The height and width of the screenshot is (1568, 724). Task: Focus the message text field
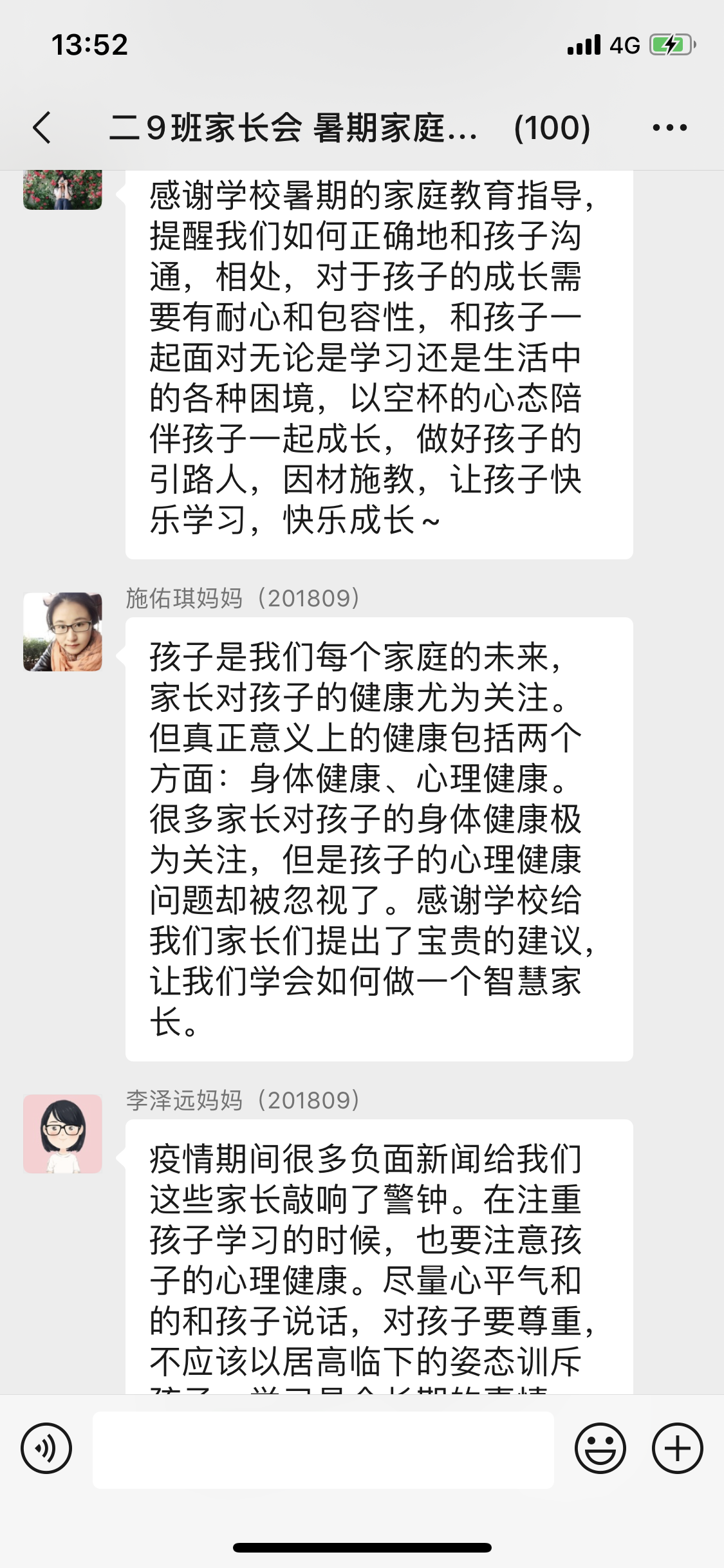pos(323,1450)
